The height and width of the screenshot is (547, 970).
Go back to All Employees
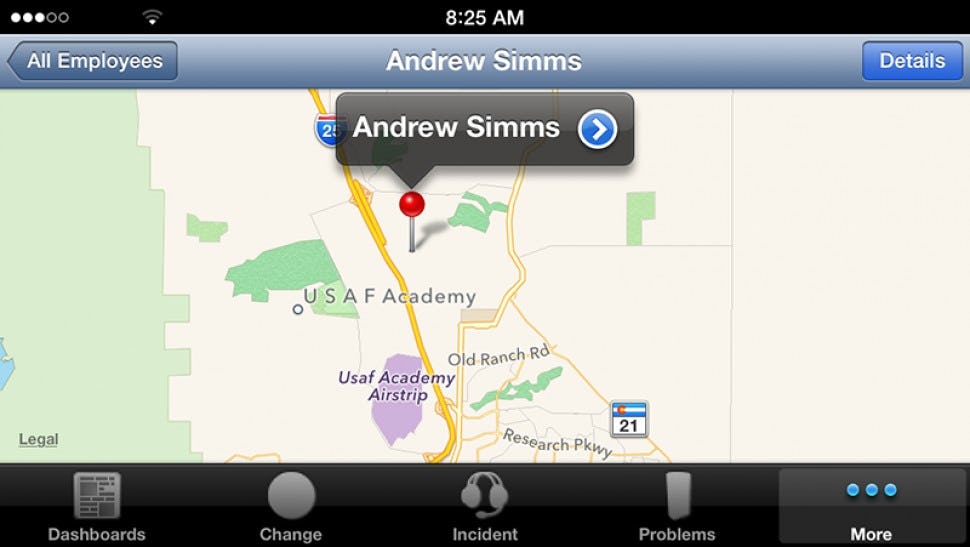pos(93,61)
